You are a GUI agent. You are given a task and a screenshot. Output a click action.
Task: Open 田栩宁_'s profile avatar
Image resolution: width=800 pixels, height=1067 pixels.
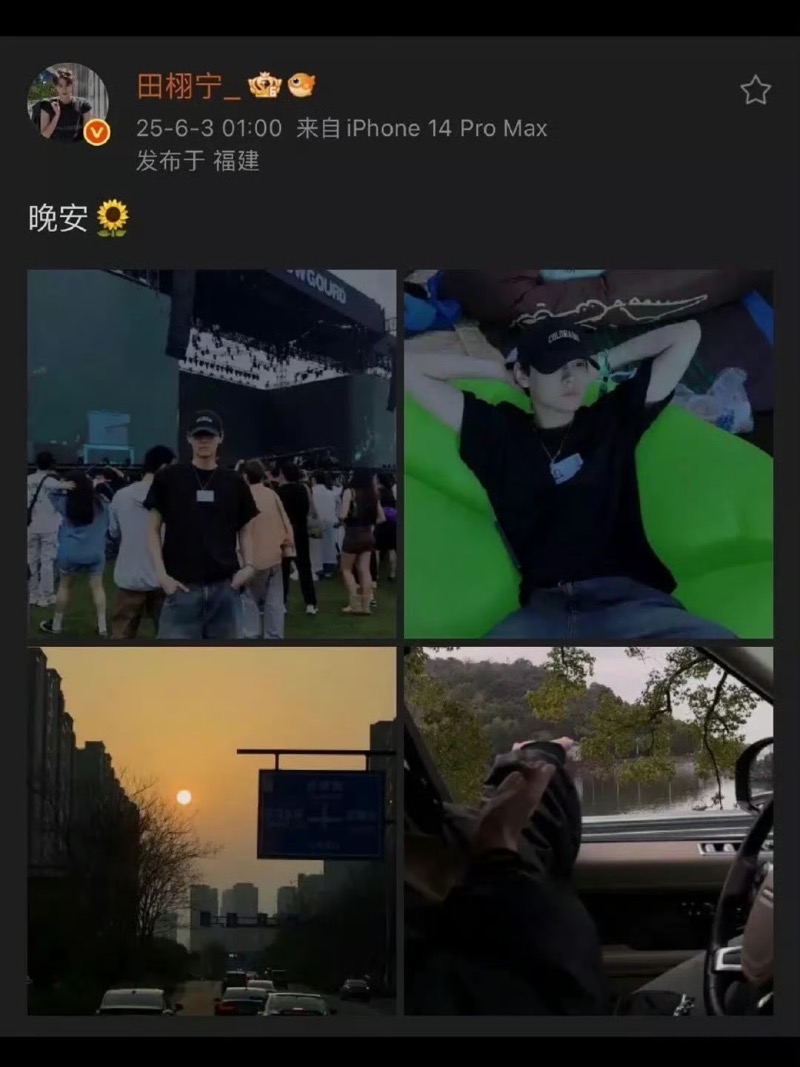pyautogui.click(x=68, y=104)
